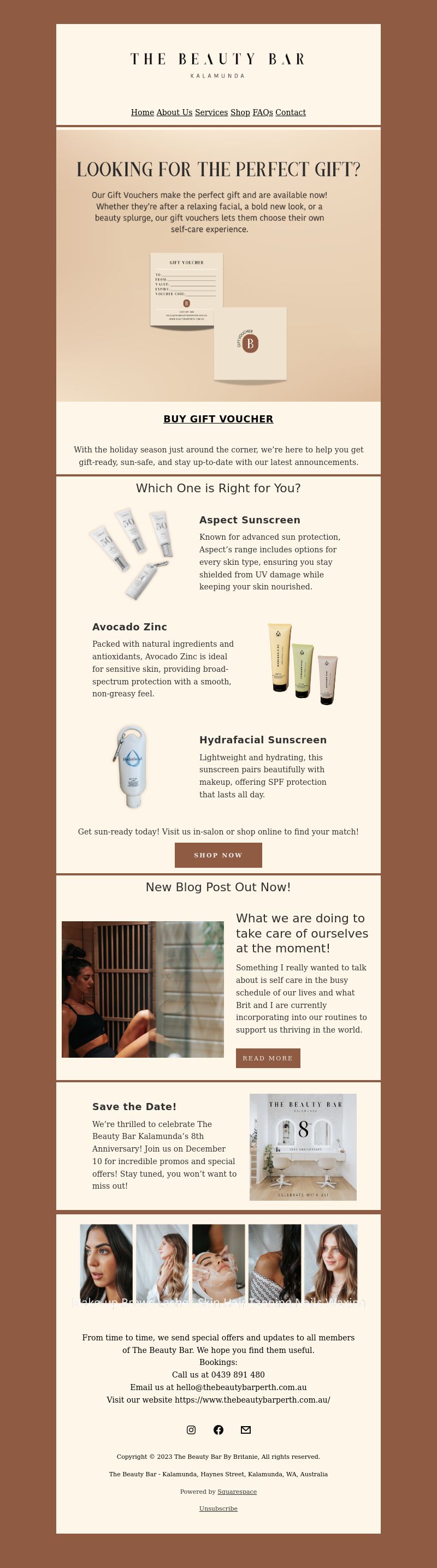This screenshot has width=437, height=1568.
Task: Read more of the blog post
Action: tap(268, 1058)
